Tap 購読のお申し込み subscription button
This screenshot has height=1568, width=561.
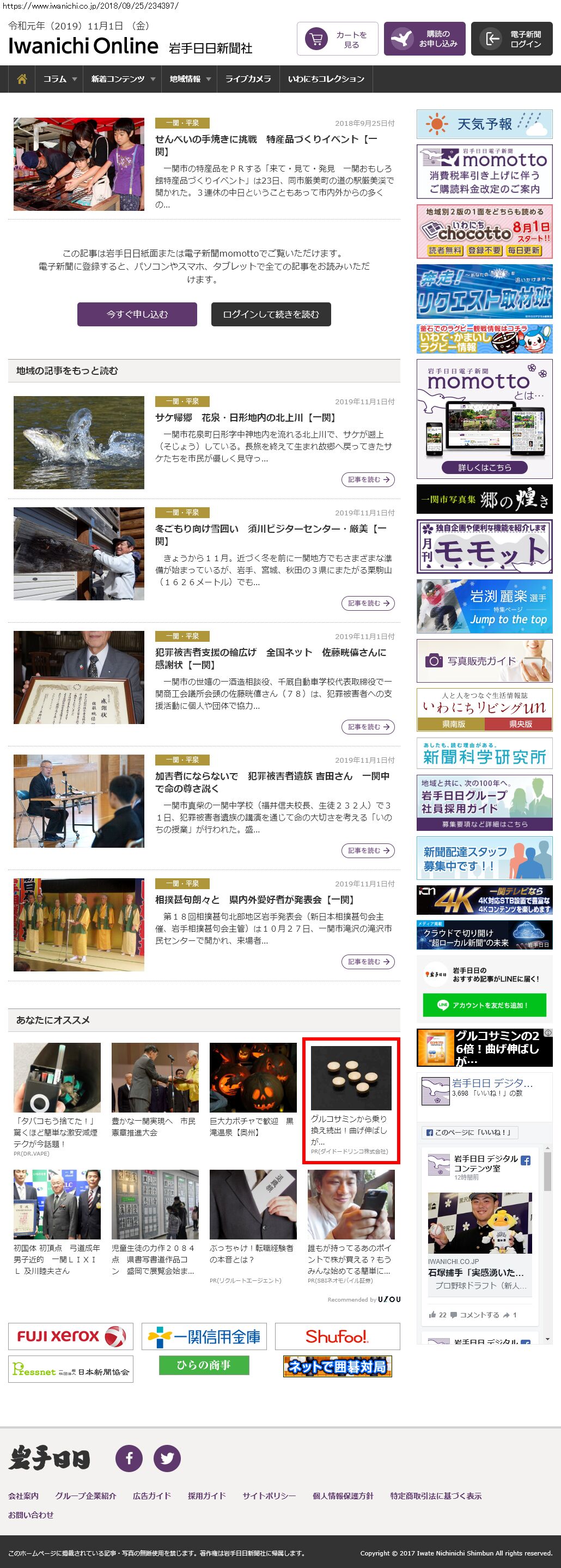pos(425,39)
